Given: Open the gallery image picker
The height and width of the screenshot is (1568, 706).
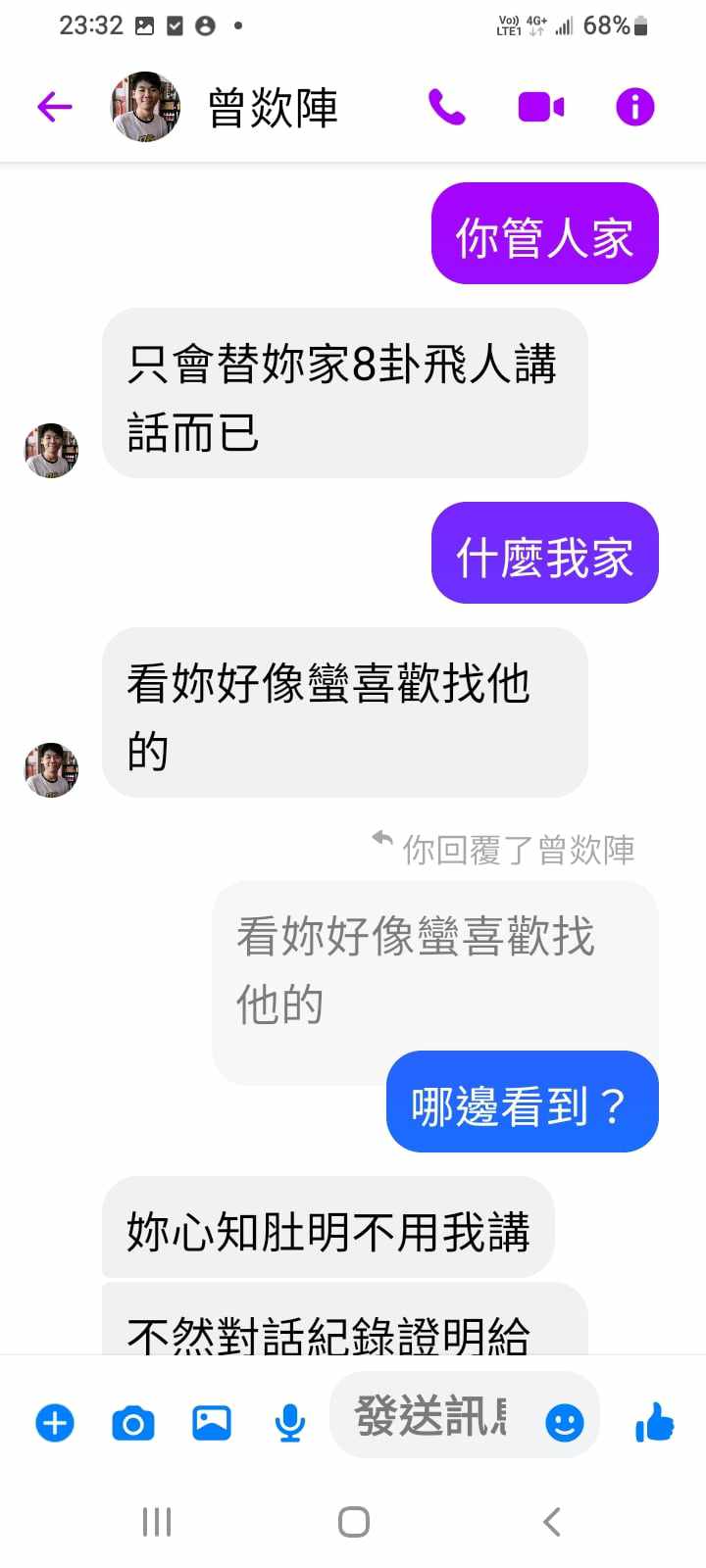Looking at the screenshot, I should pyautogui.click(x=212, y=1422).
